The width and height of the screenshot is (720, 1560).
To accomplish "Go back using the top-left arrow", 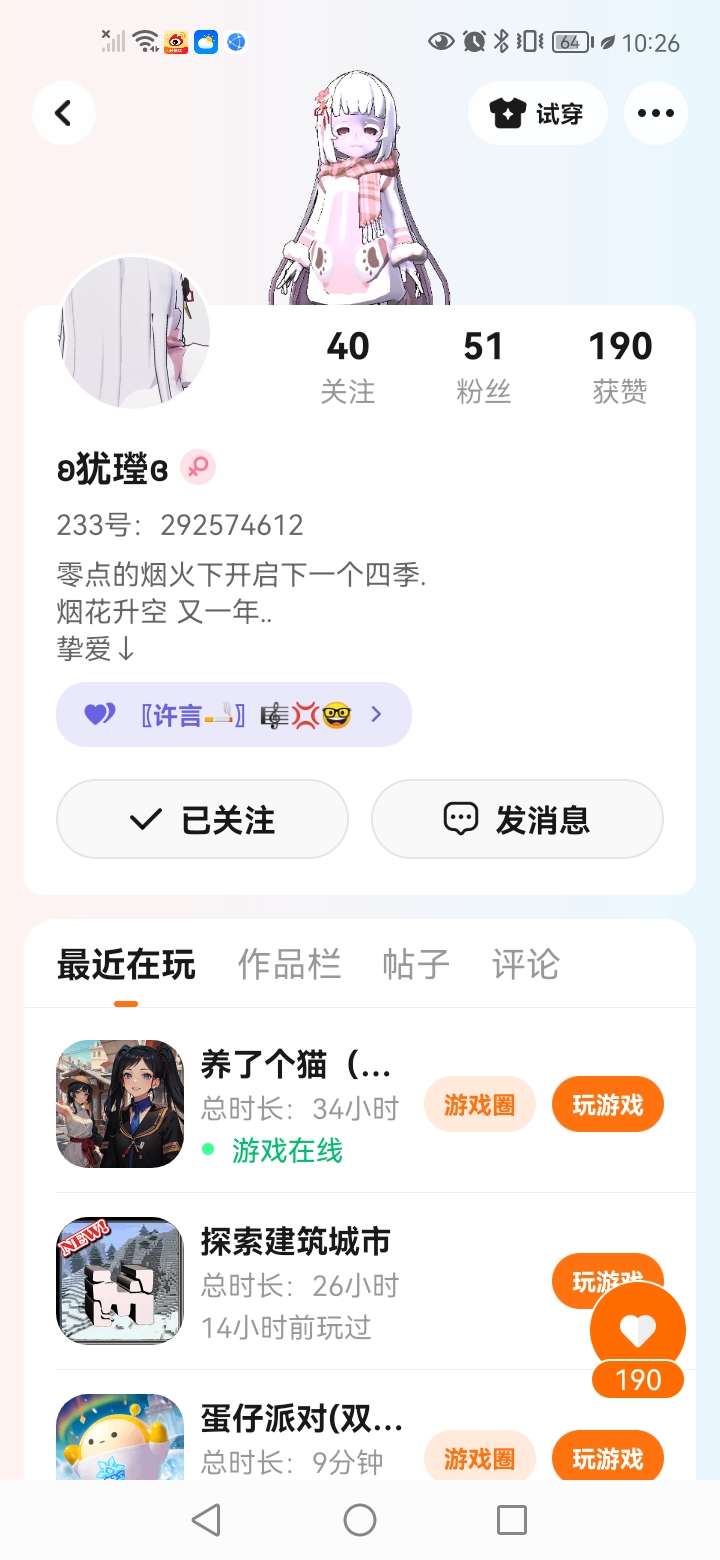I will (x=64, y=113).
